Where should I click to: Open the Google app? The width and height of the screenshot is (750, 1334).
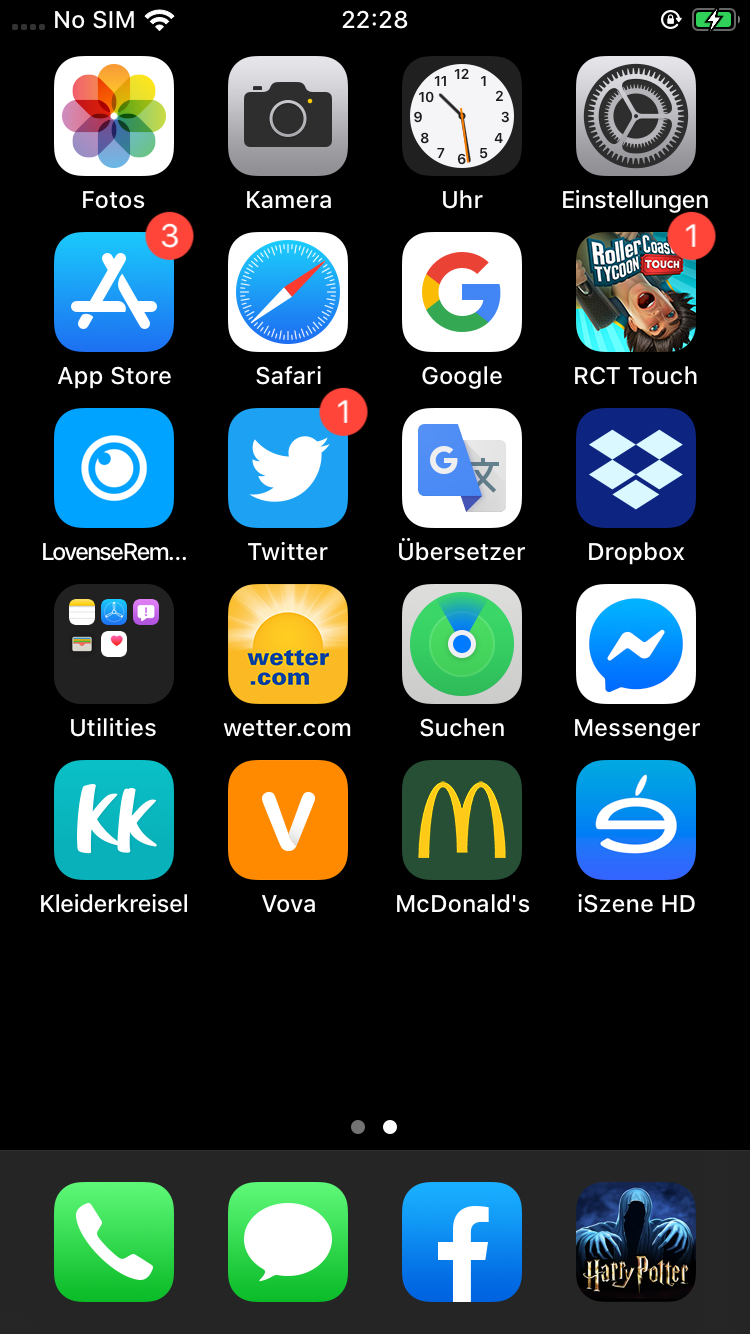(462, 292)
